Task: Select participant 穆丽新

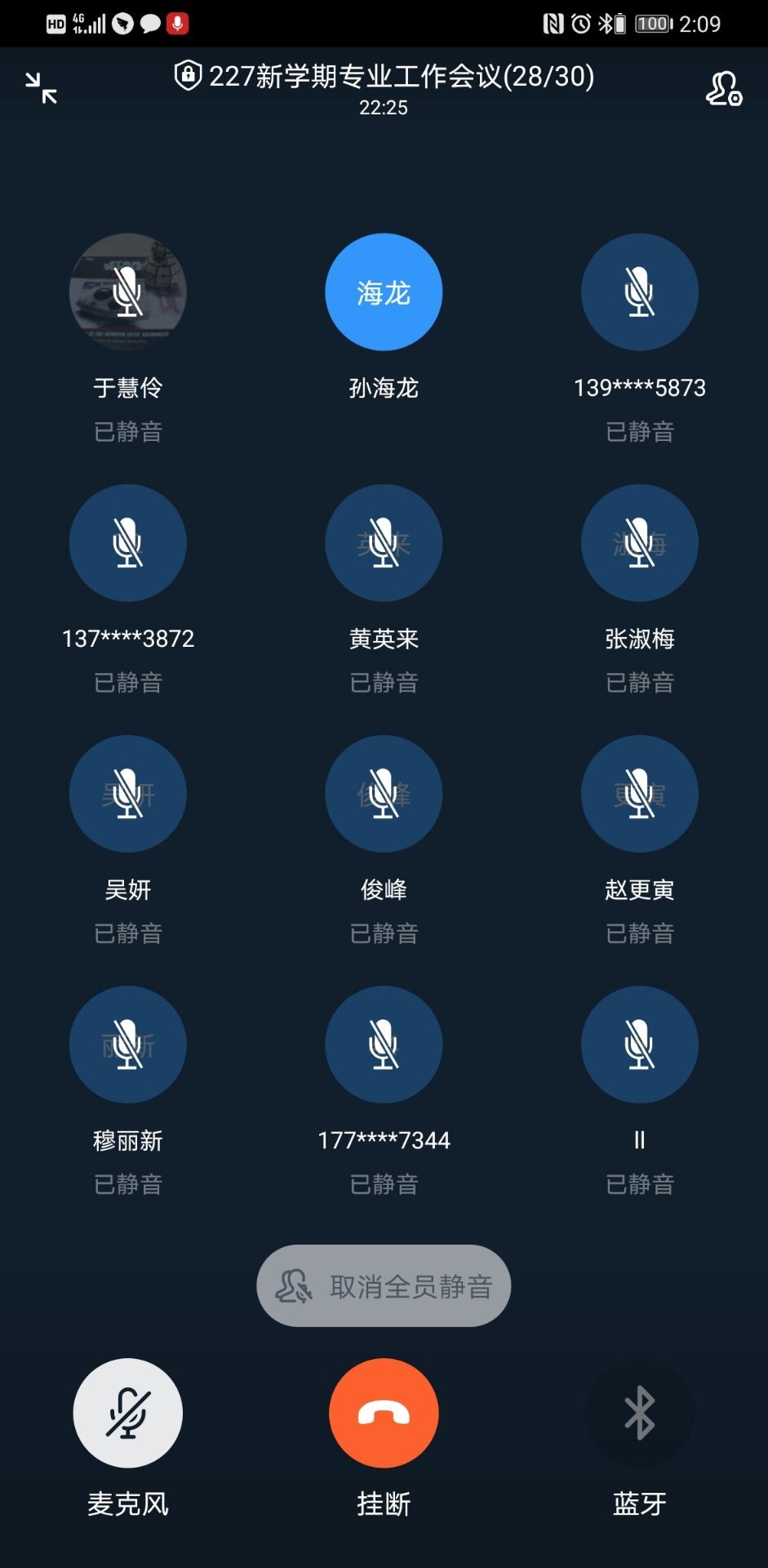Action: (x=128, y=1045)
